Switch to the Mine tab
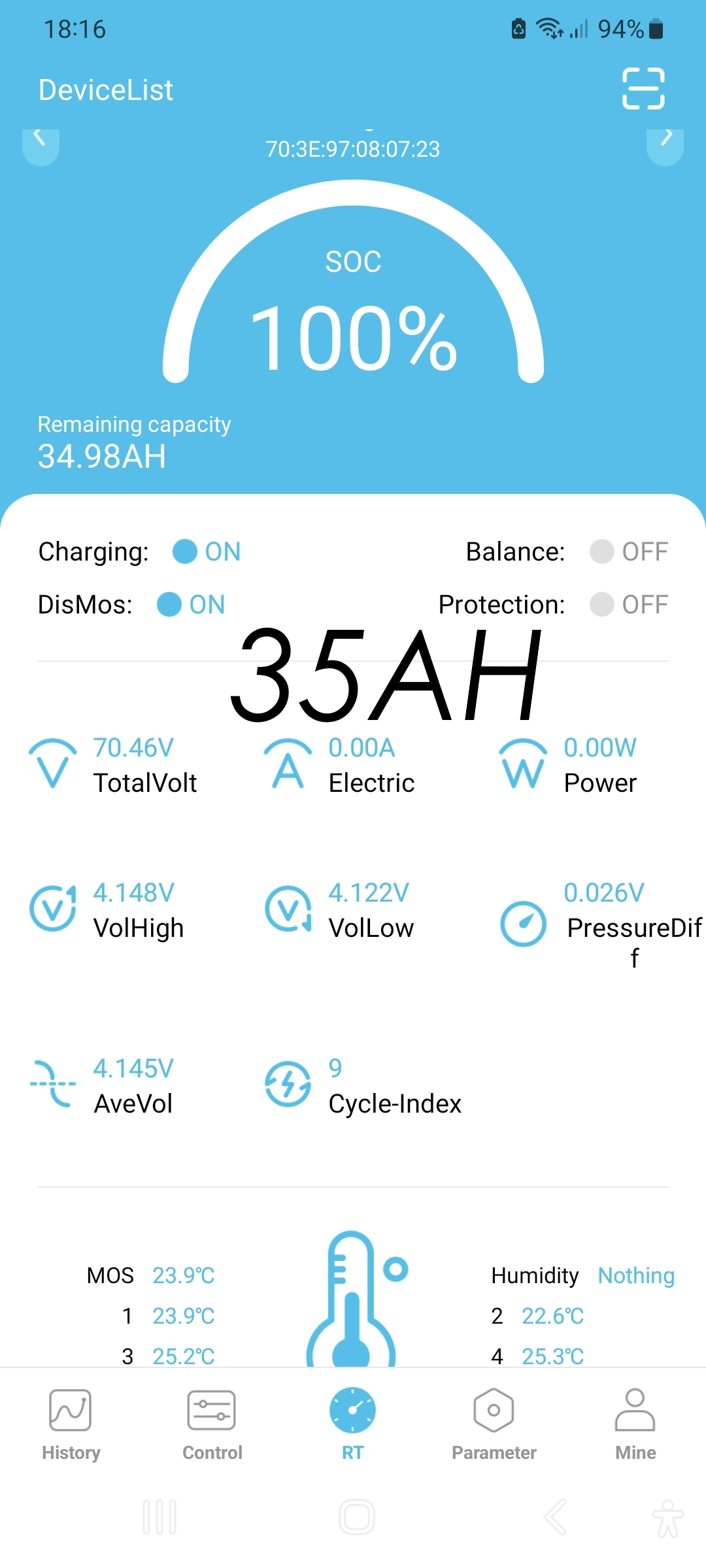Viewport: 706px width, 1568px height. tap(635, 1424)
